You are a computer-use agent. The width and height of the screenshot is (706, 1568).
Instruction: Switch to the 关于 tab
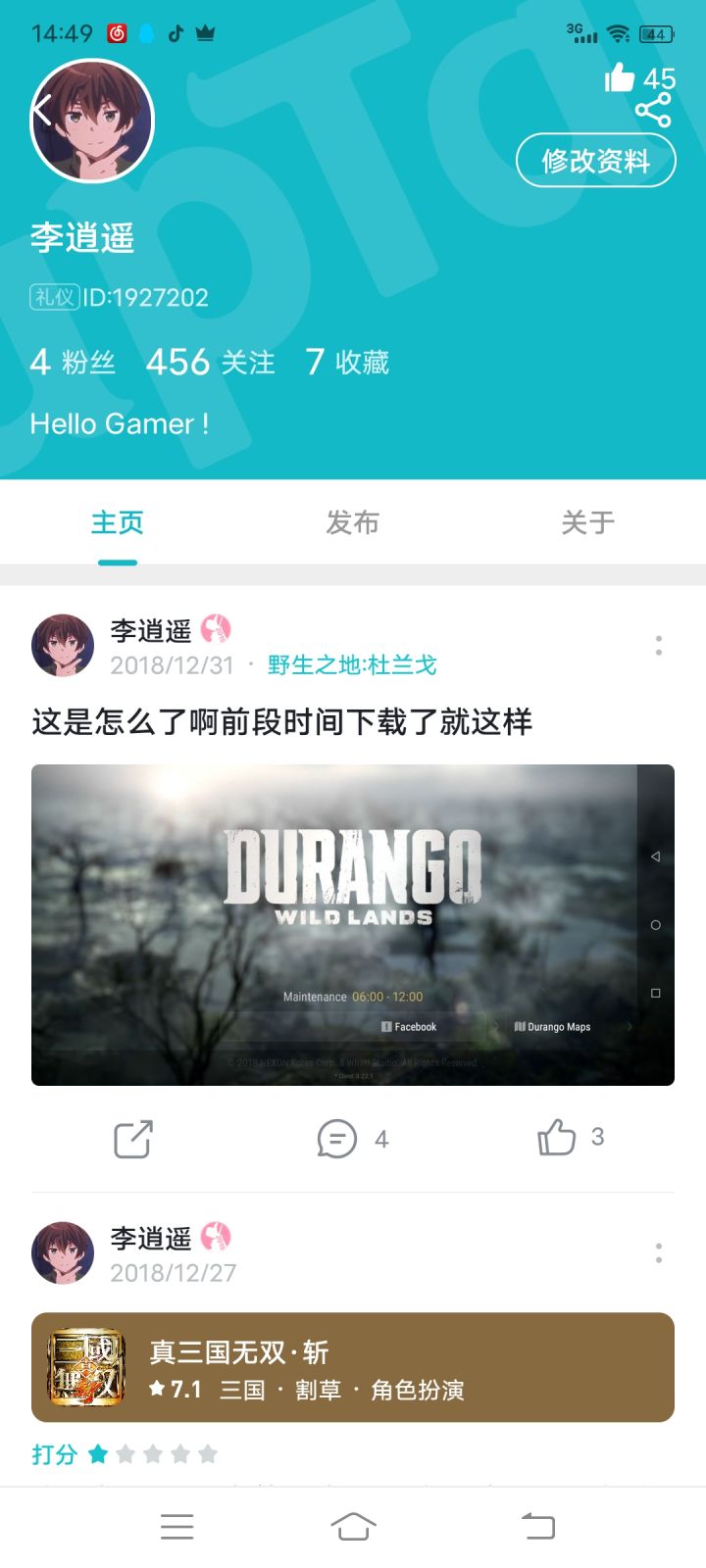click(587, 523)
